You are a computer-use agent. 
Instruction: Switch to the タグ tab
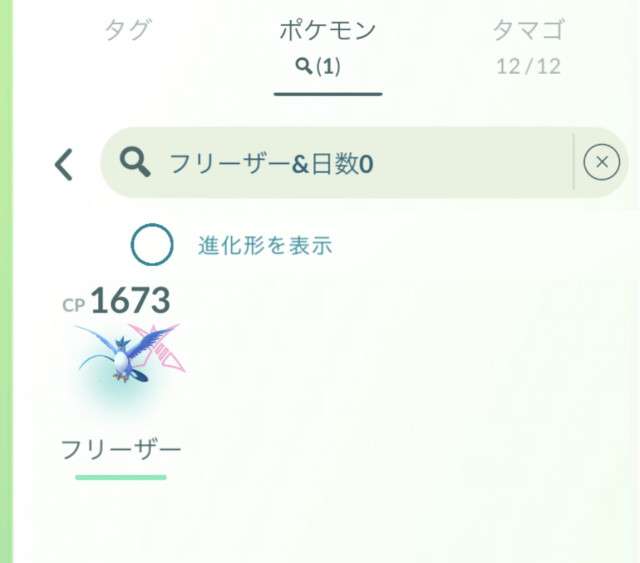tap(128, 31)
